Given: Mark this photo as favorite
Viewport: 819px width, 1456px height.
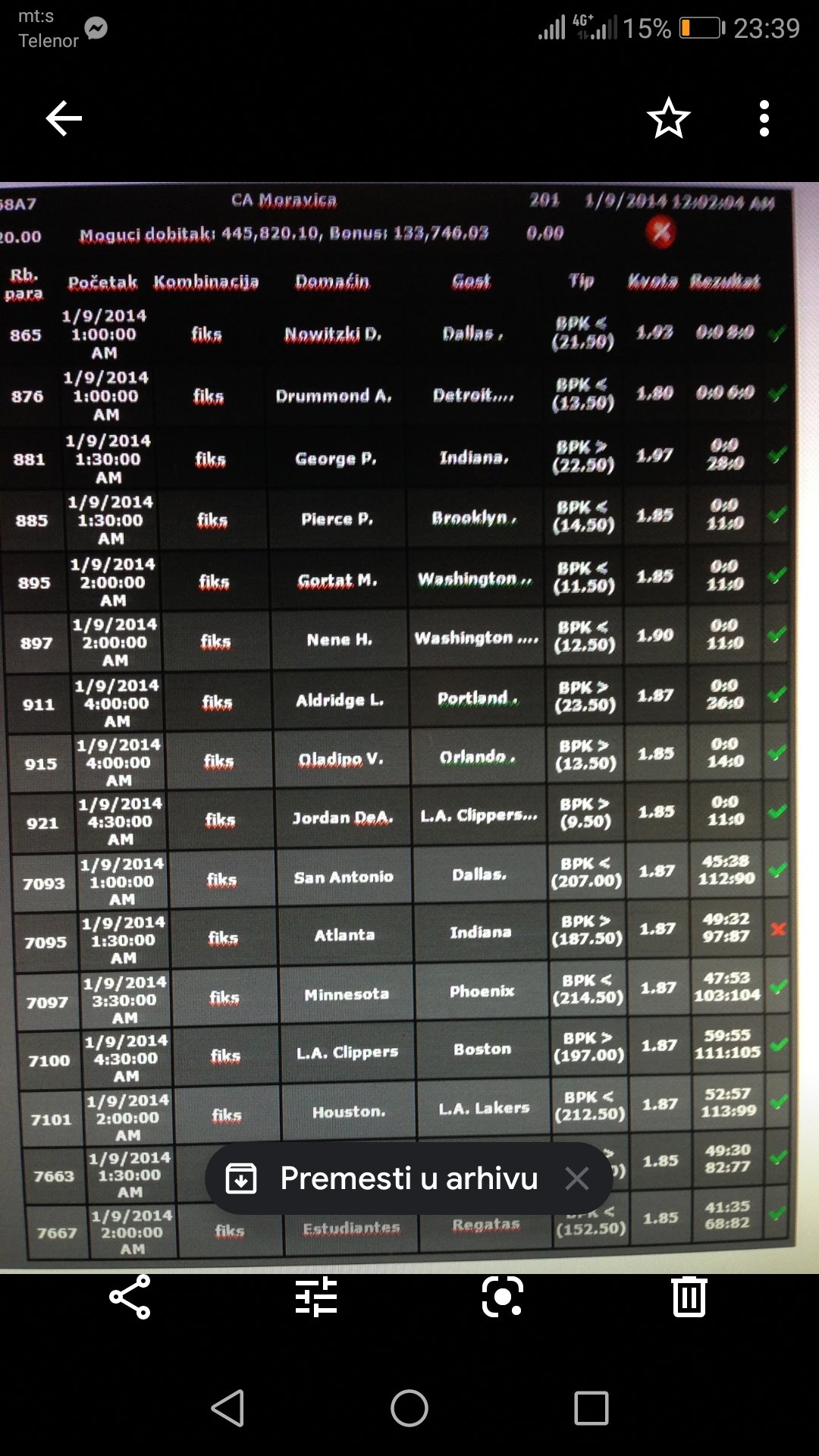Looking at the screenshot, I should tap(668, 118).
